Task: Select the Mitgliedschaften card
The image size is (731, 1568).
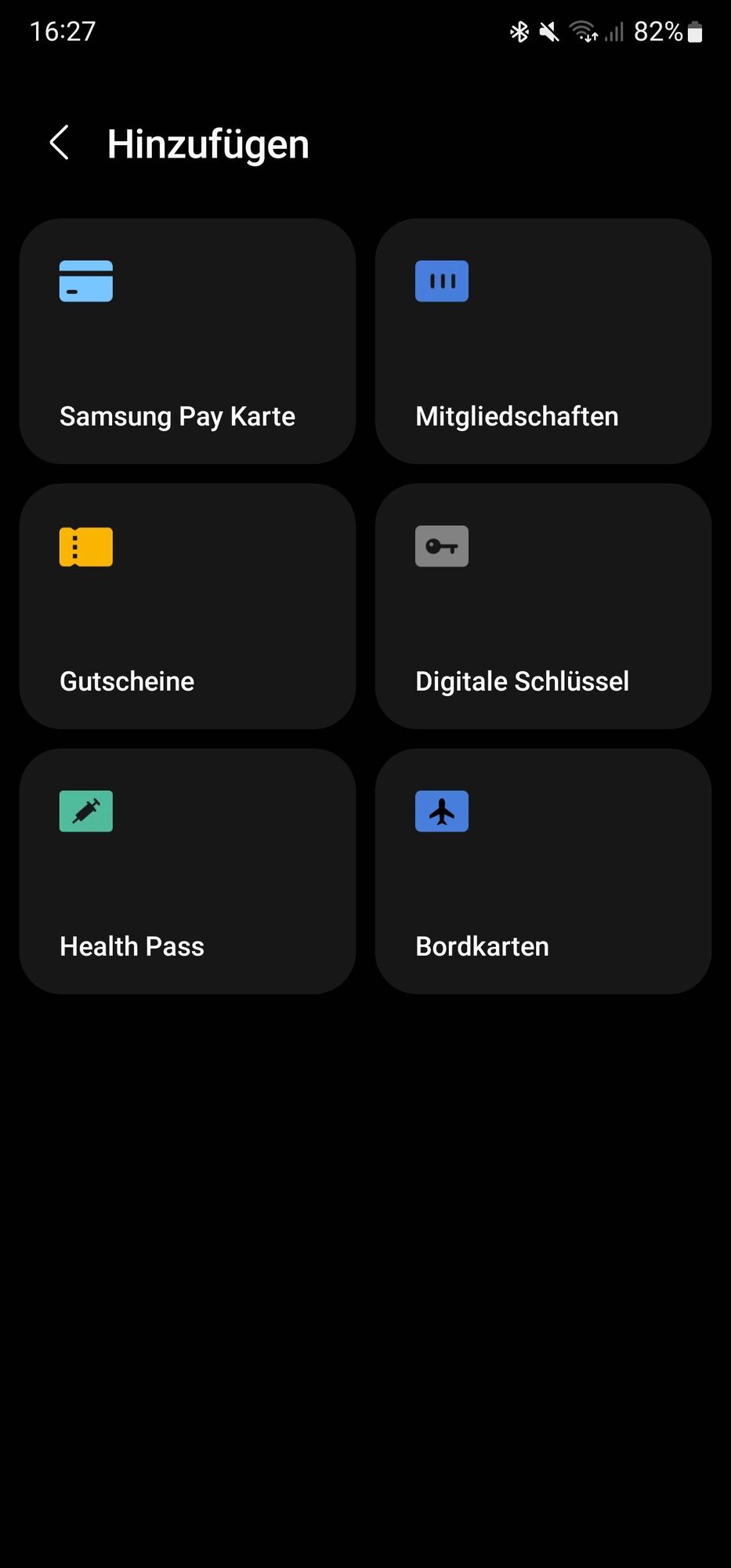Action: coord(543,341)
